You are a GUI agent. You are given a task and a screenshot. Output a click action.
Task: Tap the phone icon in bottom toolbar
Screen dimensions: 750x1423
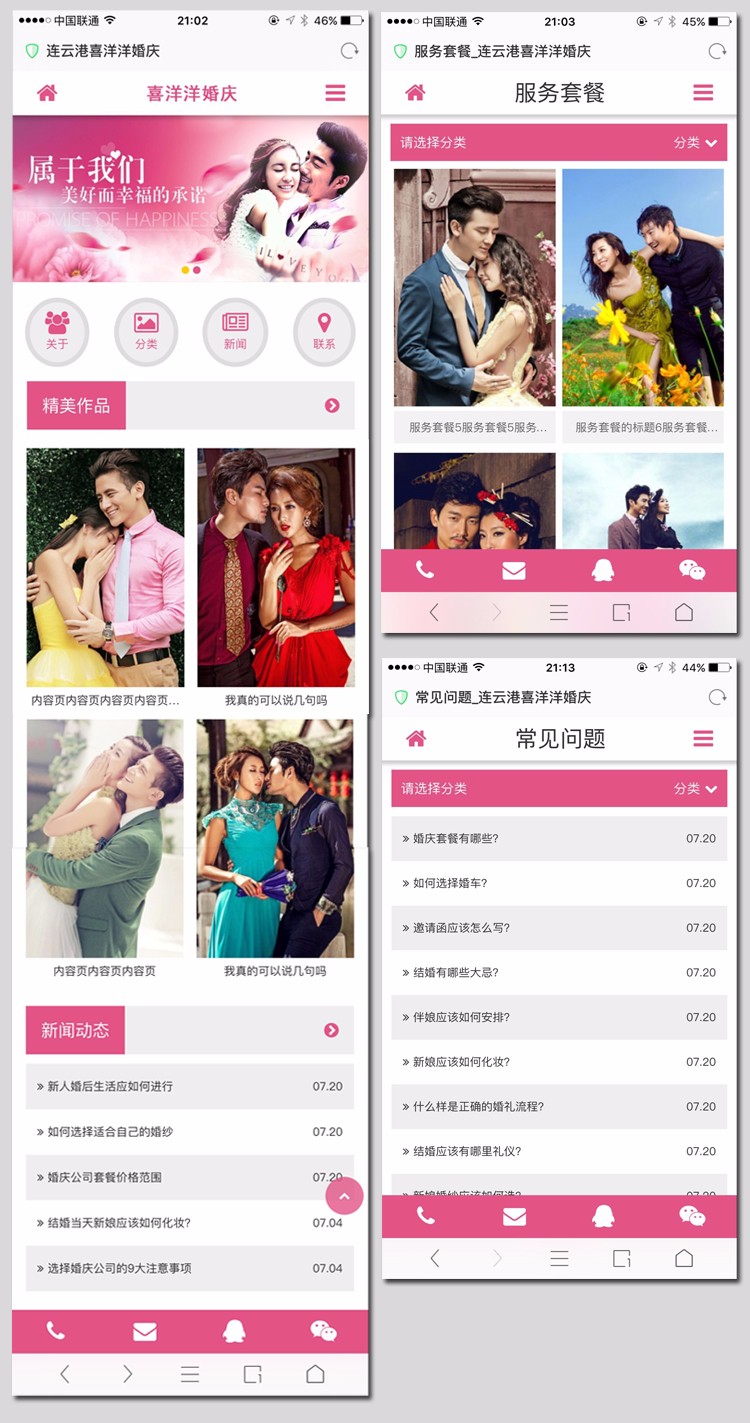pos(55,1330)
